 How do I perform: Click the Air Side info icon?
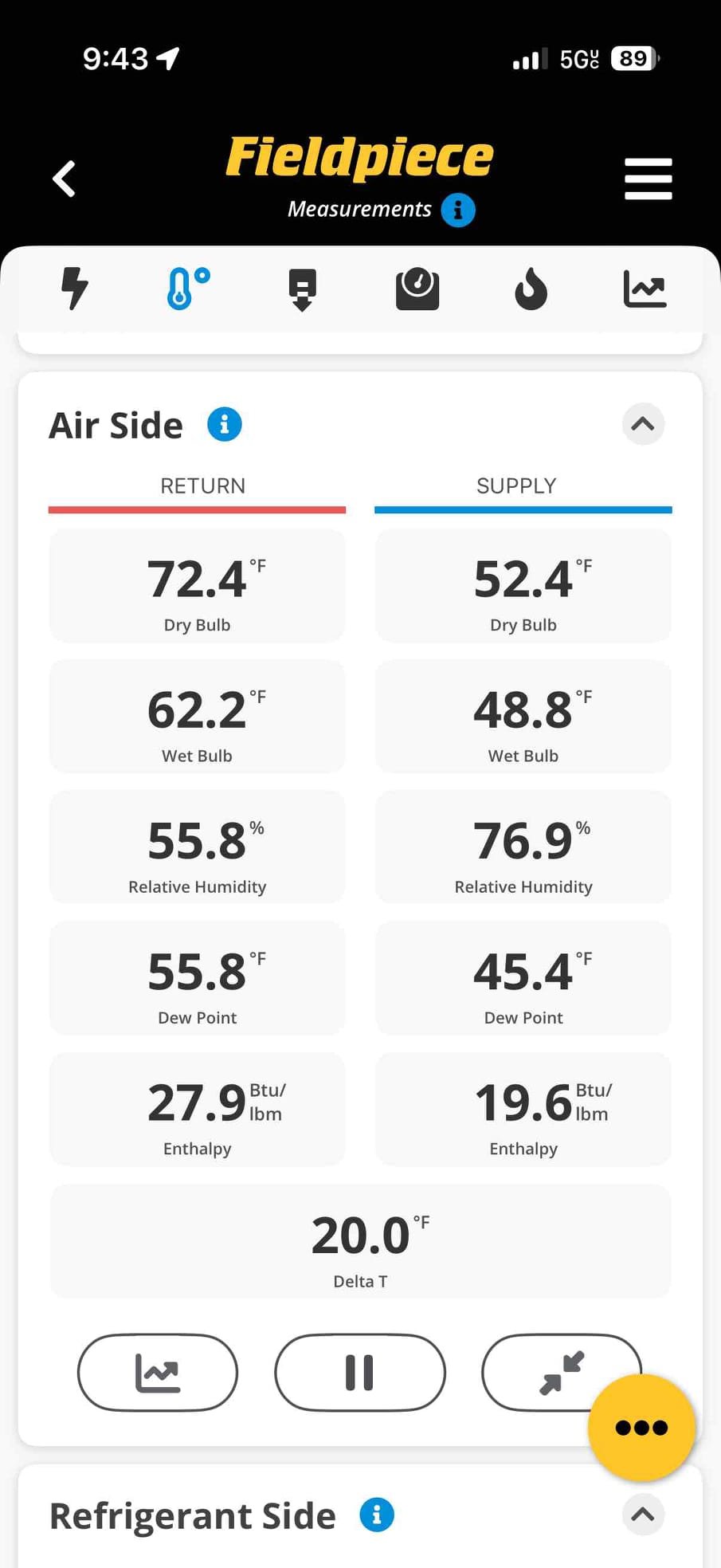point(225,424)
